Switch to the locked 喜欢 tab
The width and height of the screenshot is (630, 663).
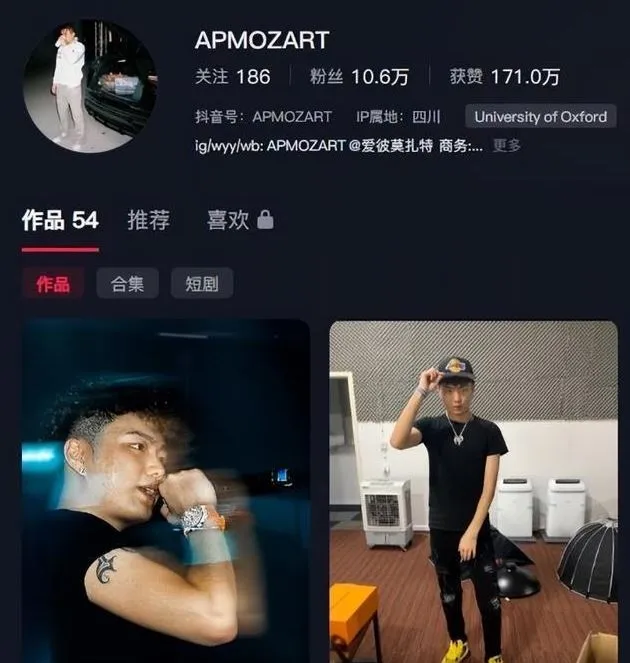coord(239,220)
